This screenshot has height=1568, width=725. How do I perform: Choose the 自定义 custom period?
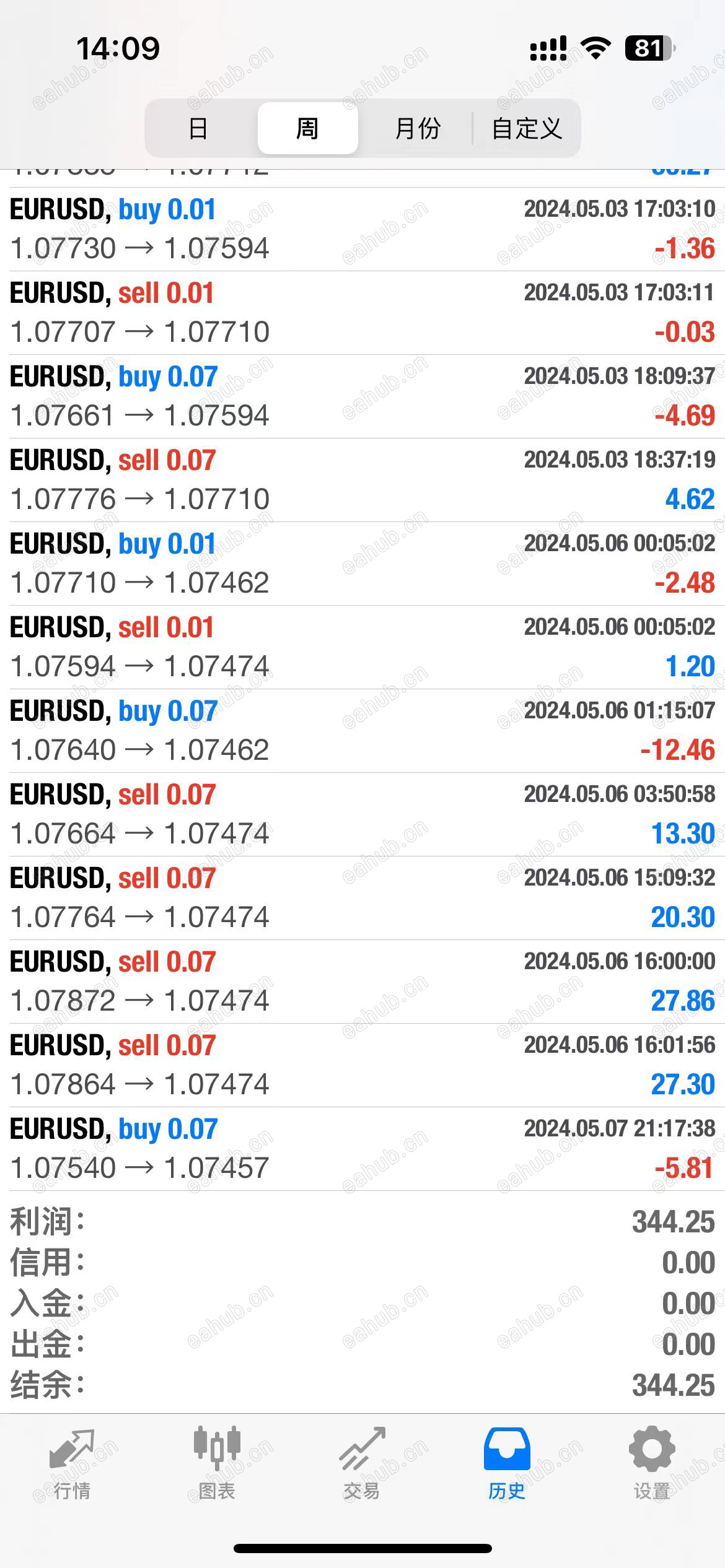click(527, 129)
